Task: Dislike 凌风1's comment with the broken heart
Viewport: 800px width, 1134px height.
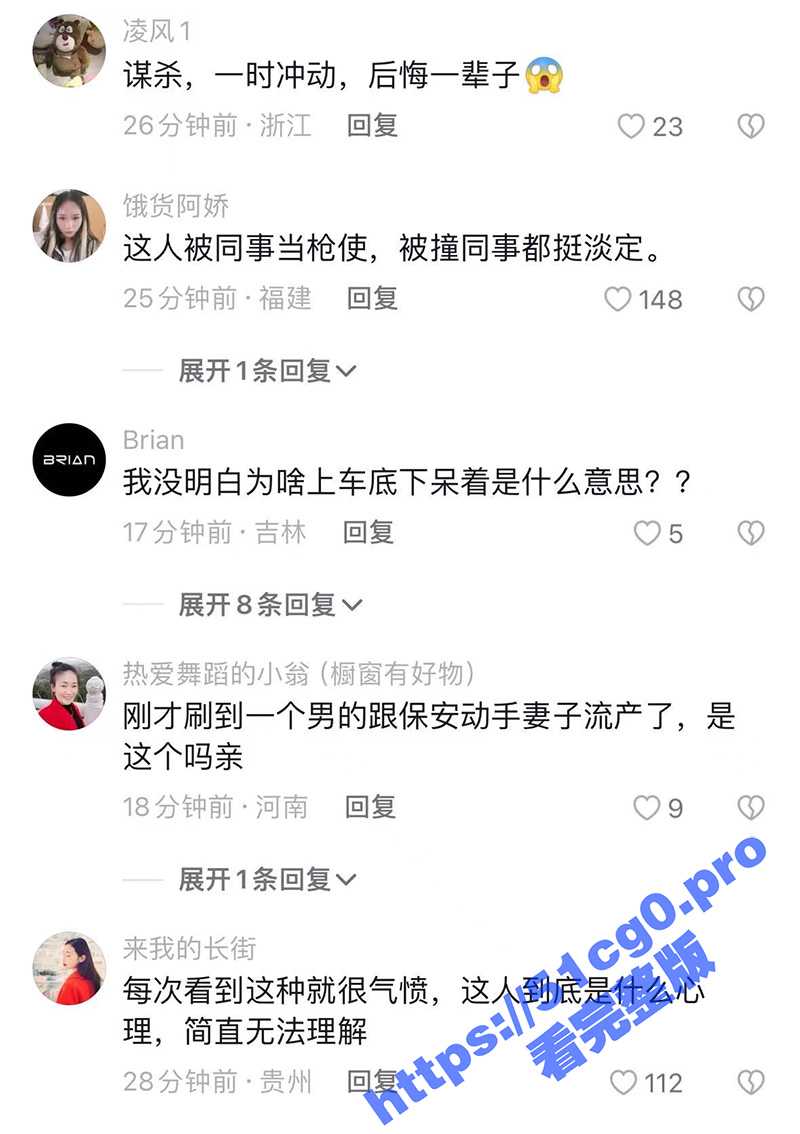Action: point(750,126)
